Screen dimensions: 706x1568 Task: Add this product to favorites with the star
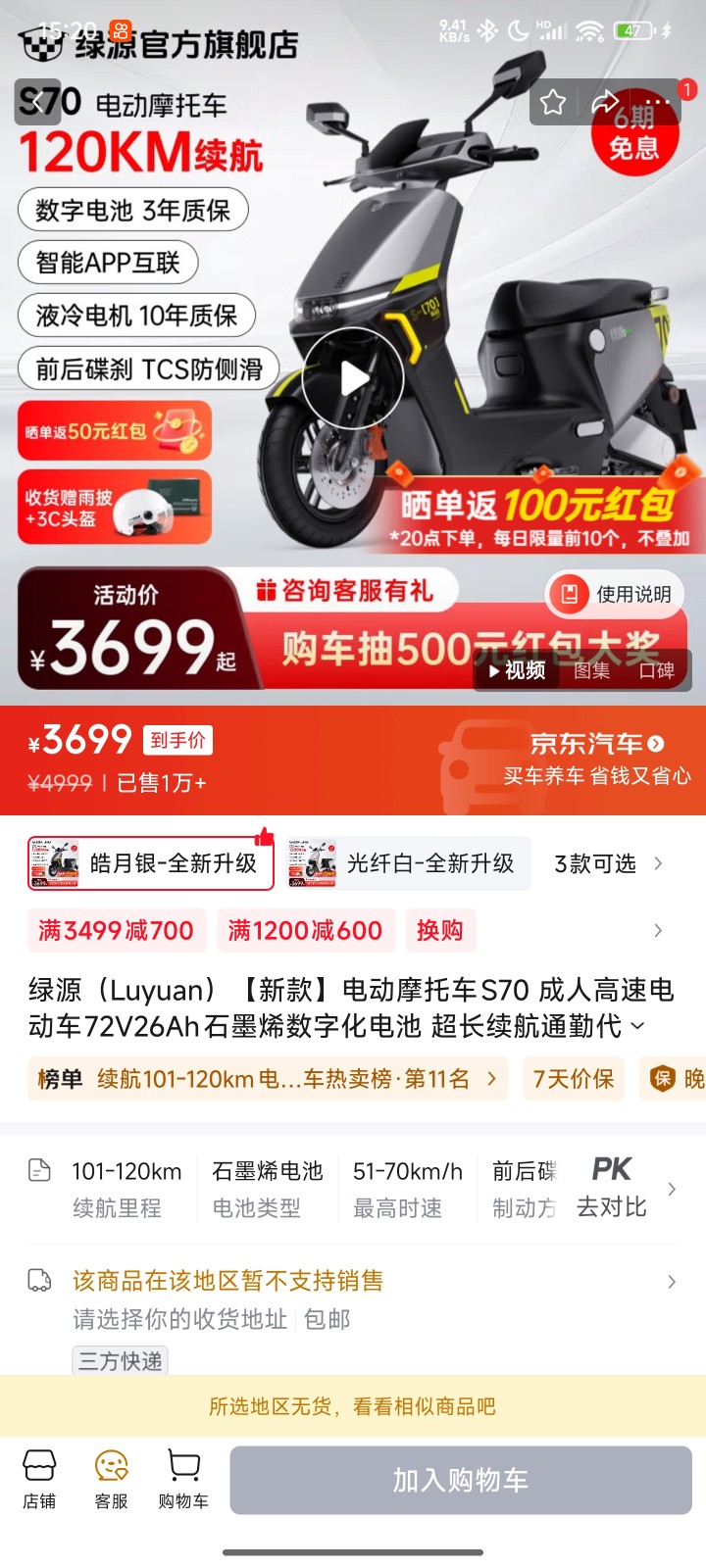point(553,102)
